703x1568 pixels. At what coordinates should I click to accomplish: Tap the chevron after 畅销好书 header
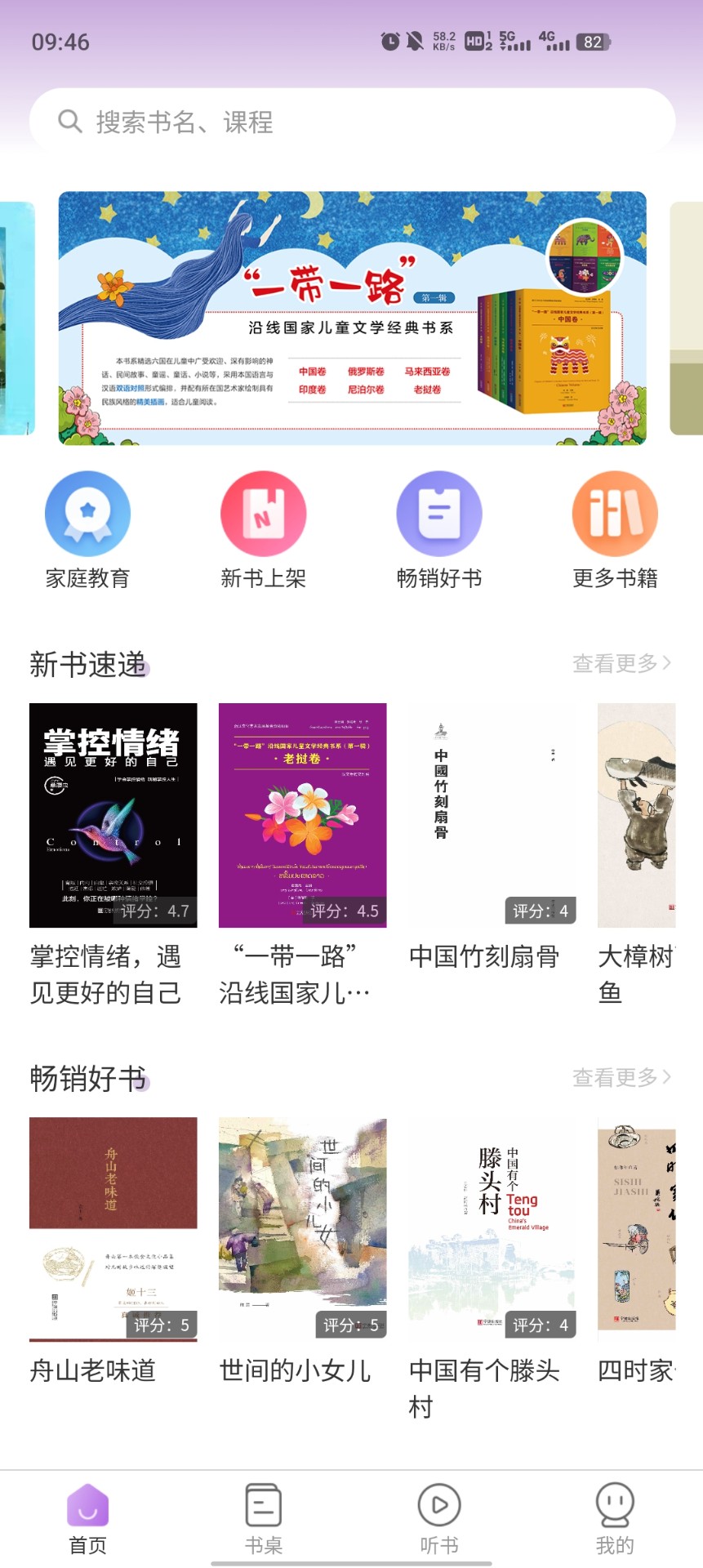[x=670, y=1078]
